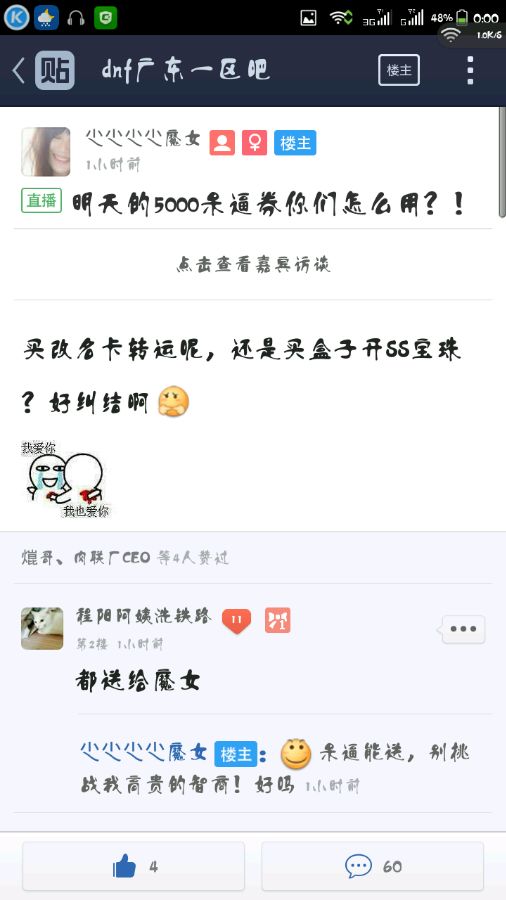This screenshot has height=900, width=506.
Task: Tap the 楼主 filter button in header
Action: pos(399,70)
